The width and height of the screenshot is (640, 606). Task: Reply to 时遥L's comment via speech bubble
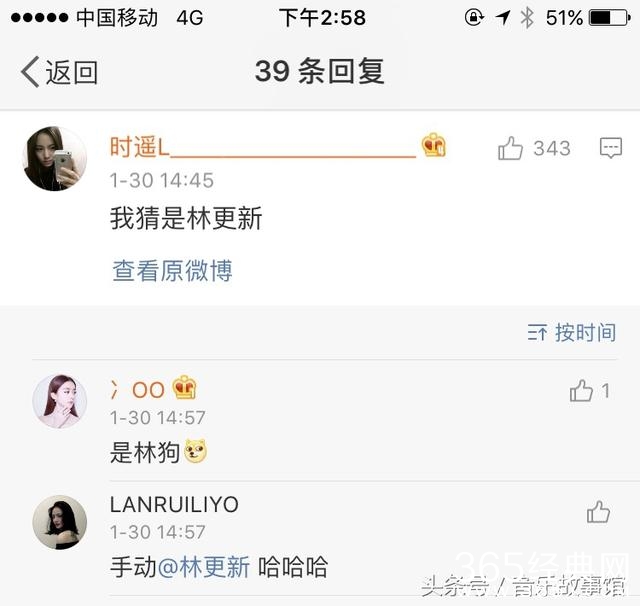click(610, 148)
